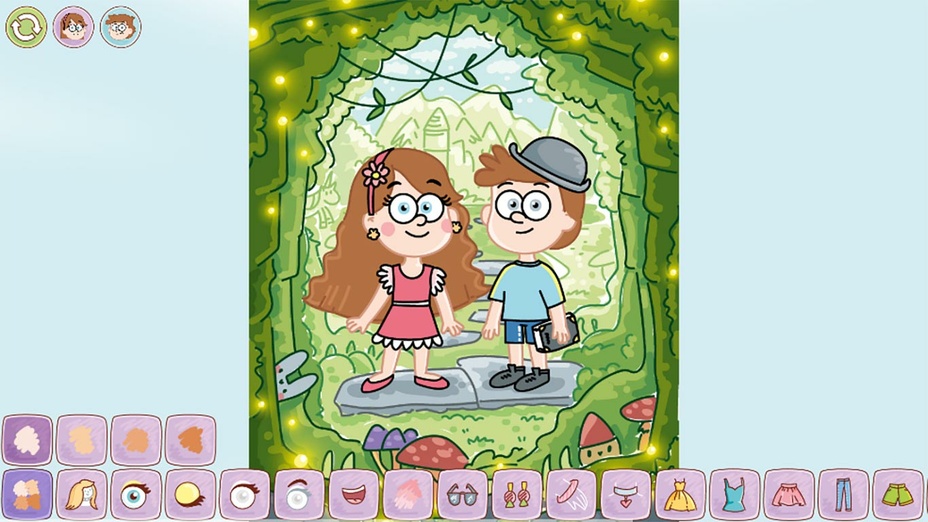This screenshot has height=522, width=928.
Task: Open the blue jeans category
Action: coord(843,495)
